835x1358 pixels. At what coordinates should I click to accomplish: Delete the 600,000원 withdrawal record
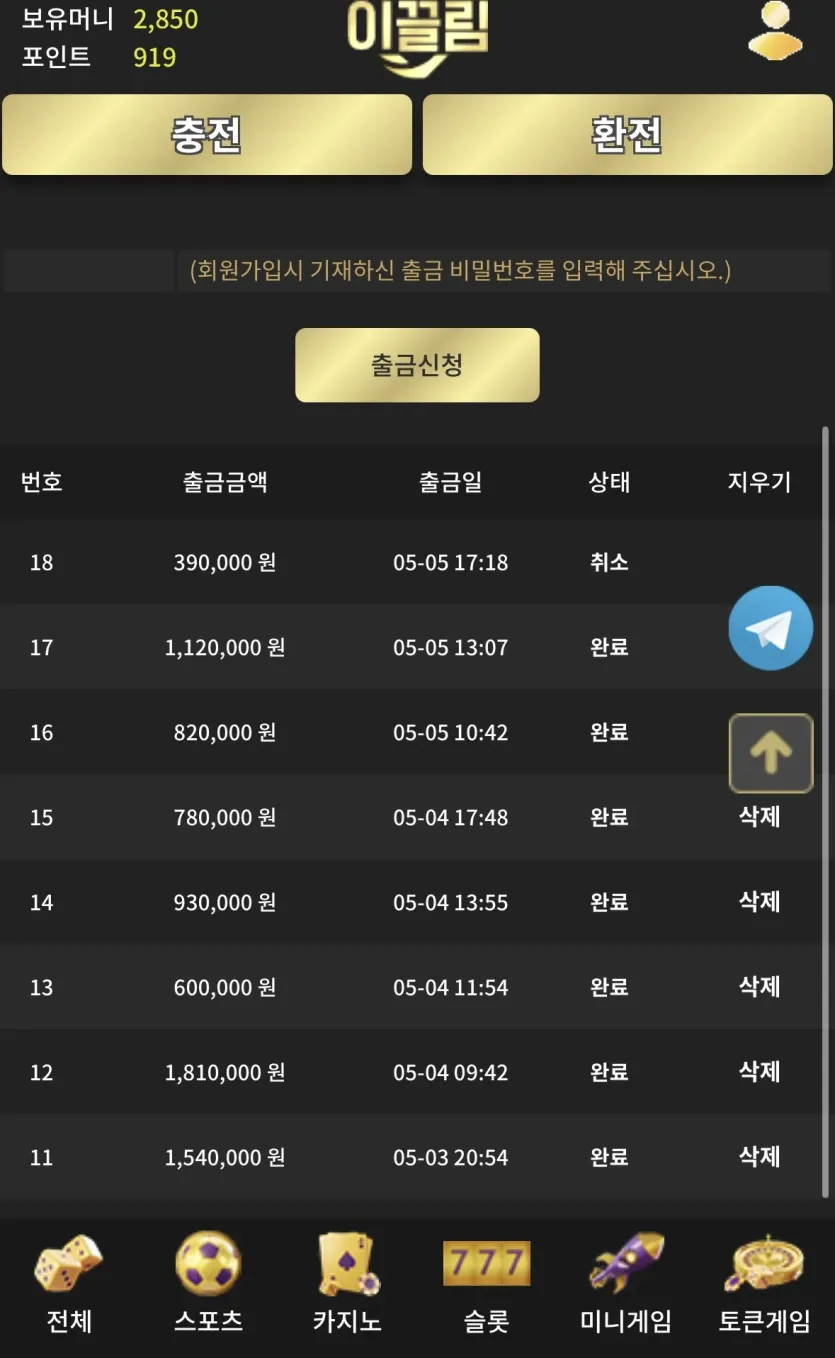[x=759, y=987]
